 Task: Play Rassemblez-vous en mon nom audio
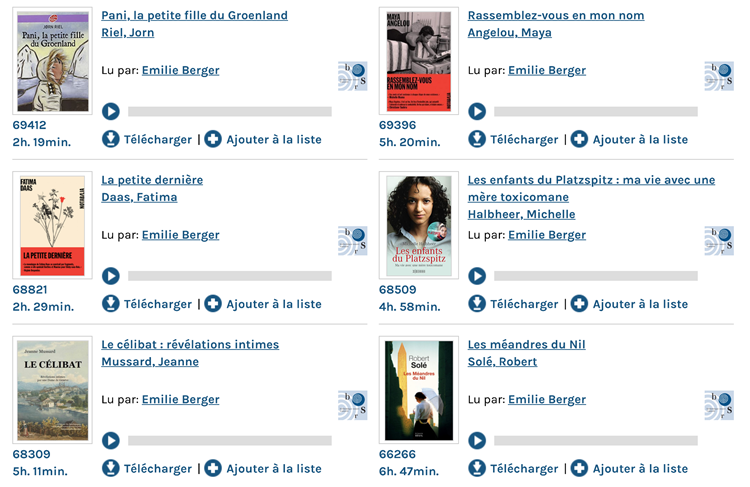(x=477, y=112)
